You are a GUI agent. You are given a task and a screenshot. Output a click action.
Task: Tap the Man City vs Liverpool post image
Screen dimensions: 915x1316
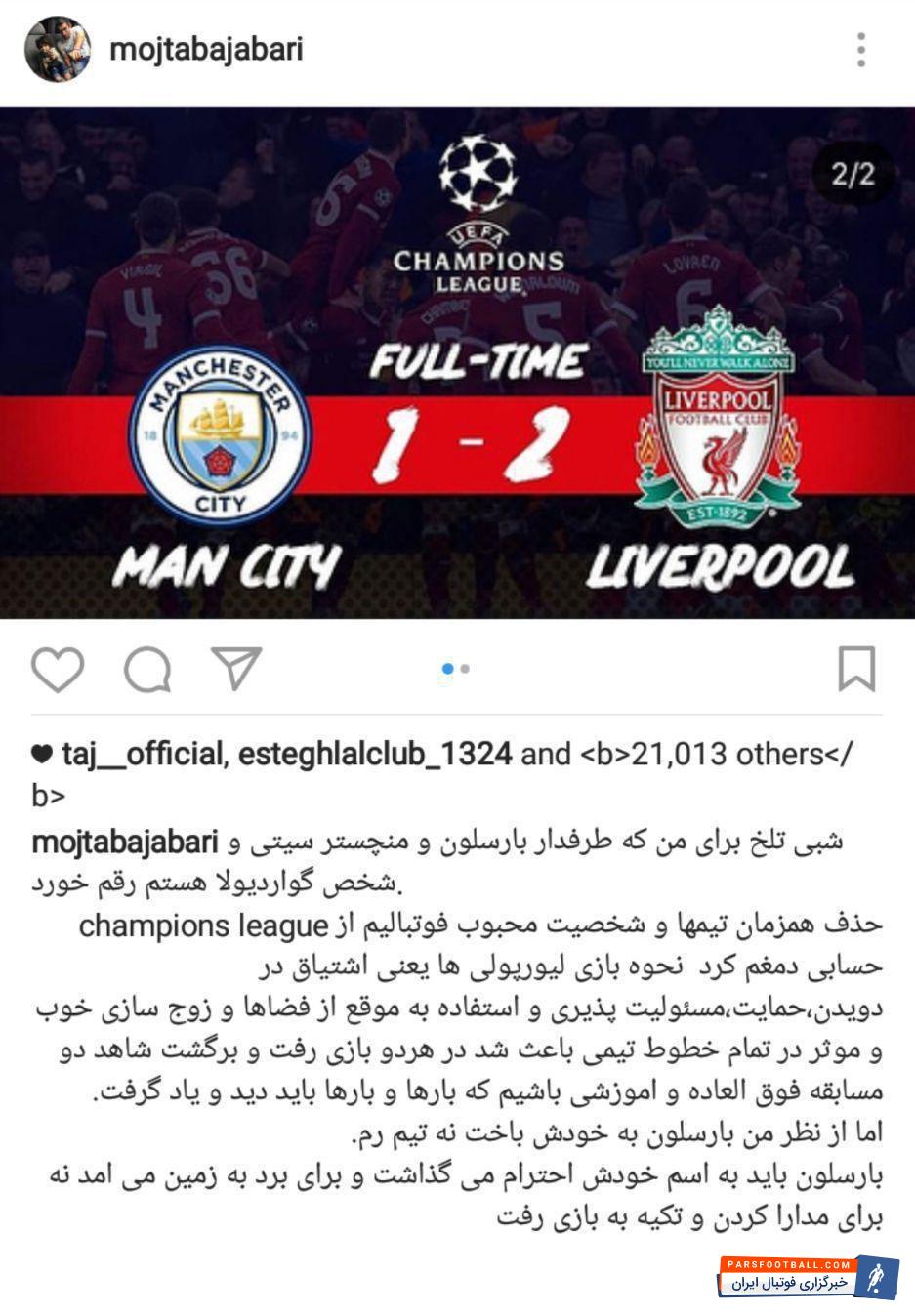[x=457, y=363]
